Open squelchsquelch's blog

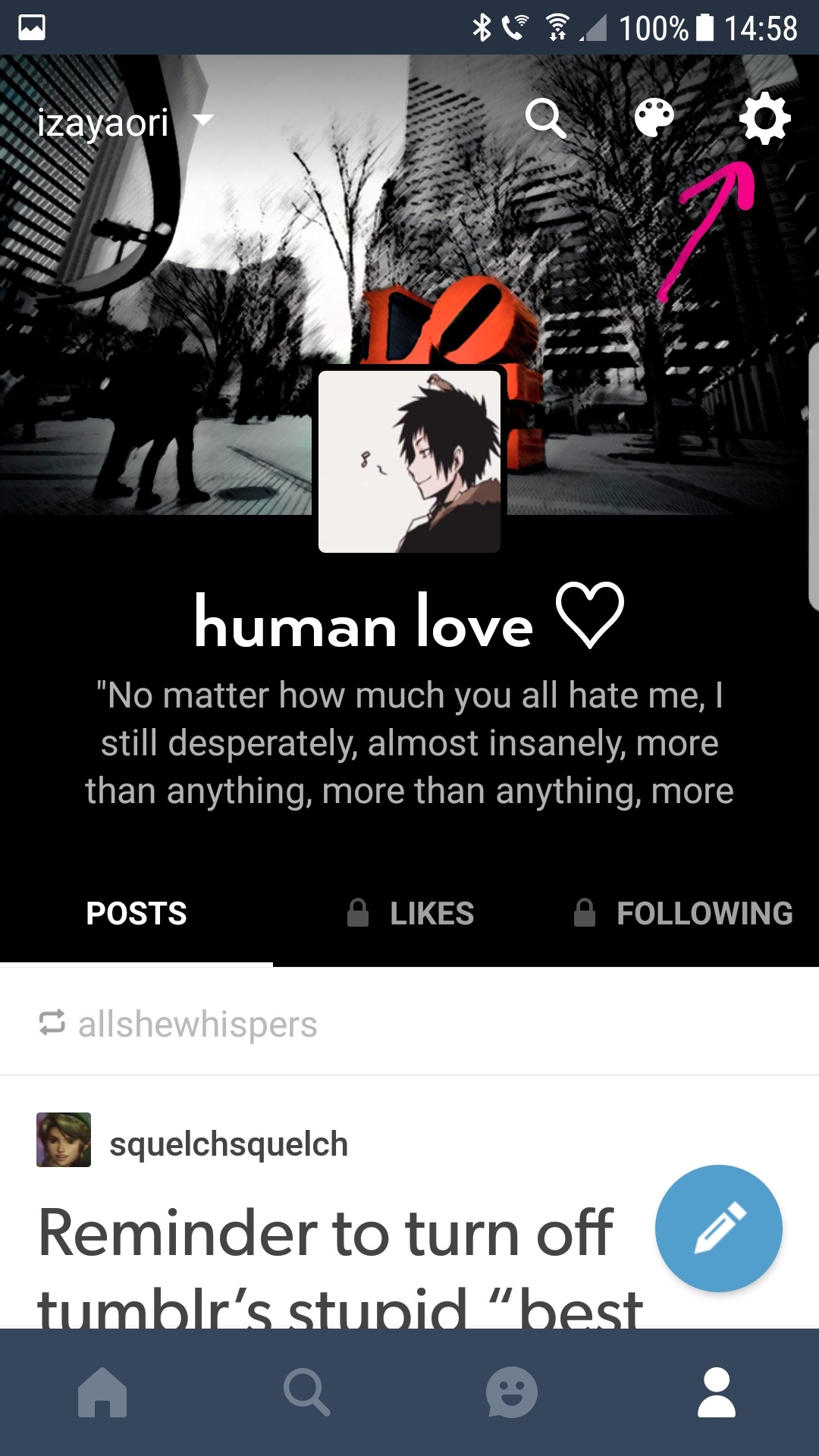(x=227, y=1144)
